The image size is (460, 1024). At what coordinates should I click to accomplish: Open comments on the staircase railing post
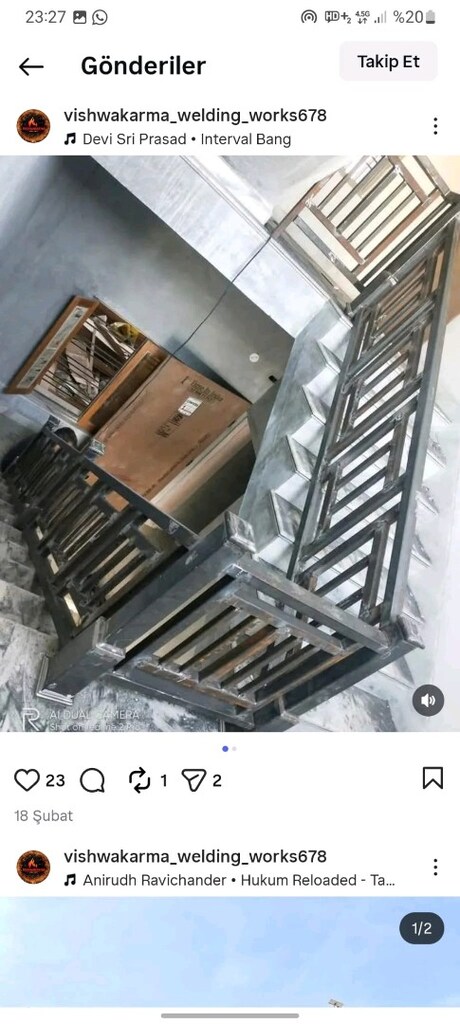coord(92,780)
